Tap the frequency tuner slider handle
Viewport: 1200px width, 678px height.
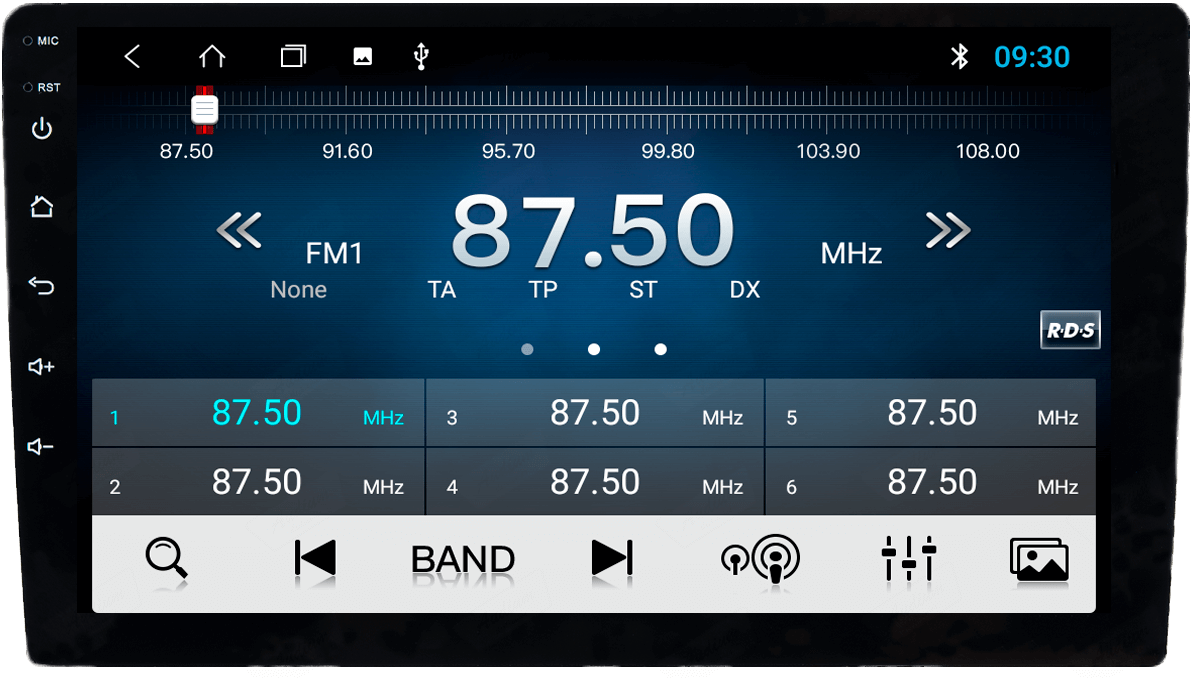click(205, 109)
